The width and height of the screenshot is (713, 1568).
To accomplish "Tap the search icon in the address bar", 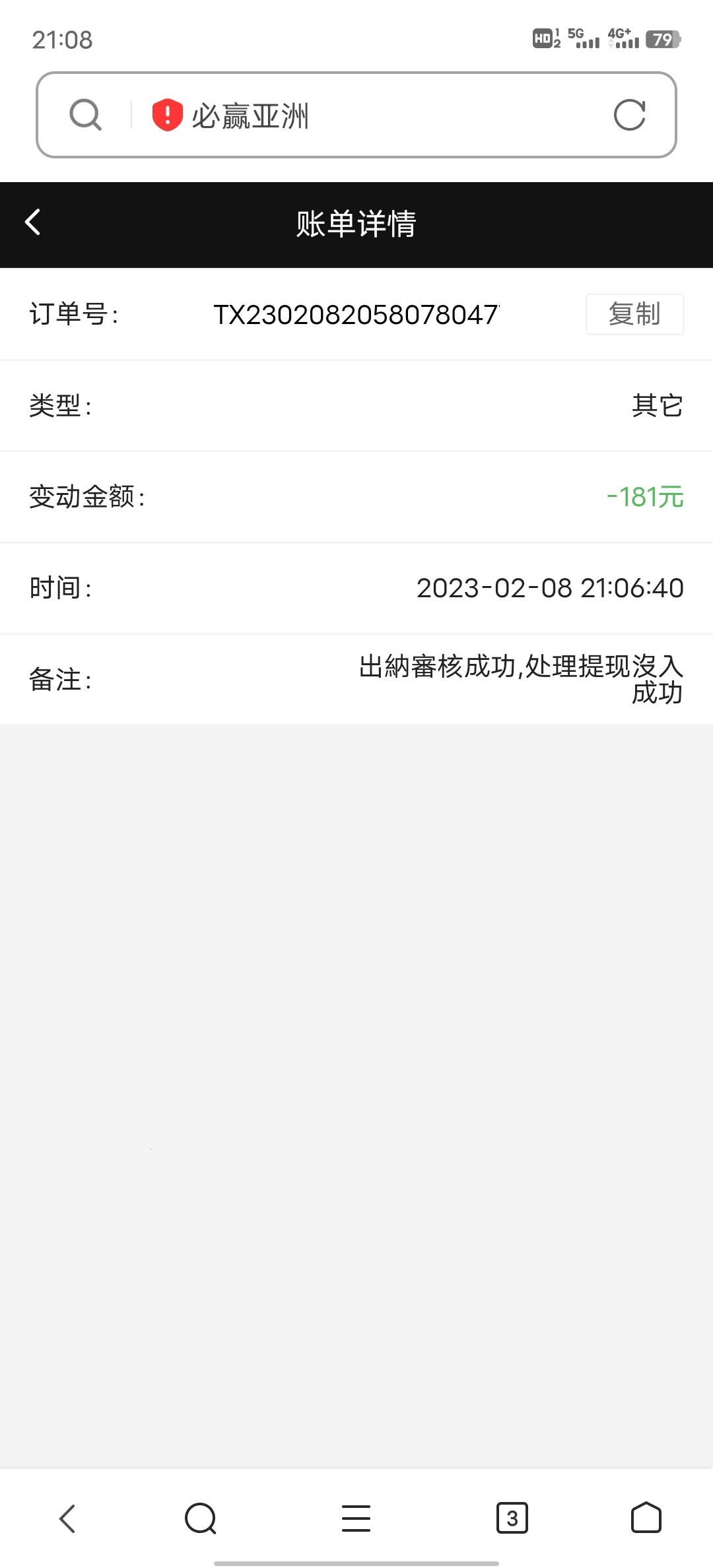I will [x=86, y=115].
